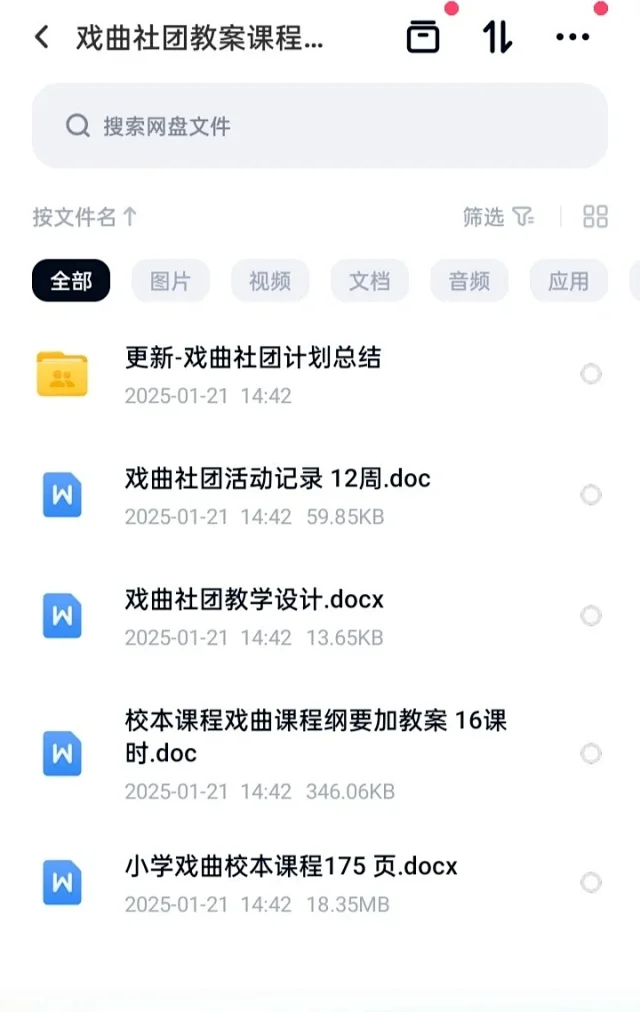Show only 文档 files
The image size is (640, 1012).
pyautogui.click(x=369, y=281)
